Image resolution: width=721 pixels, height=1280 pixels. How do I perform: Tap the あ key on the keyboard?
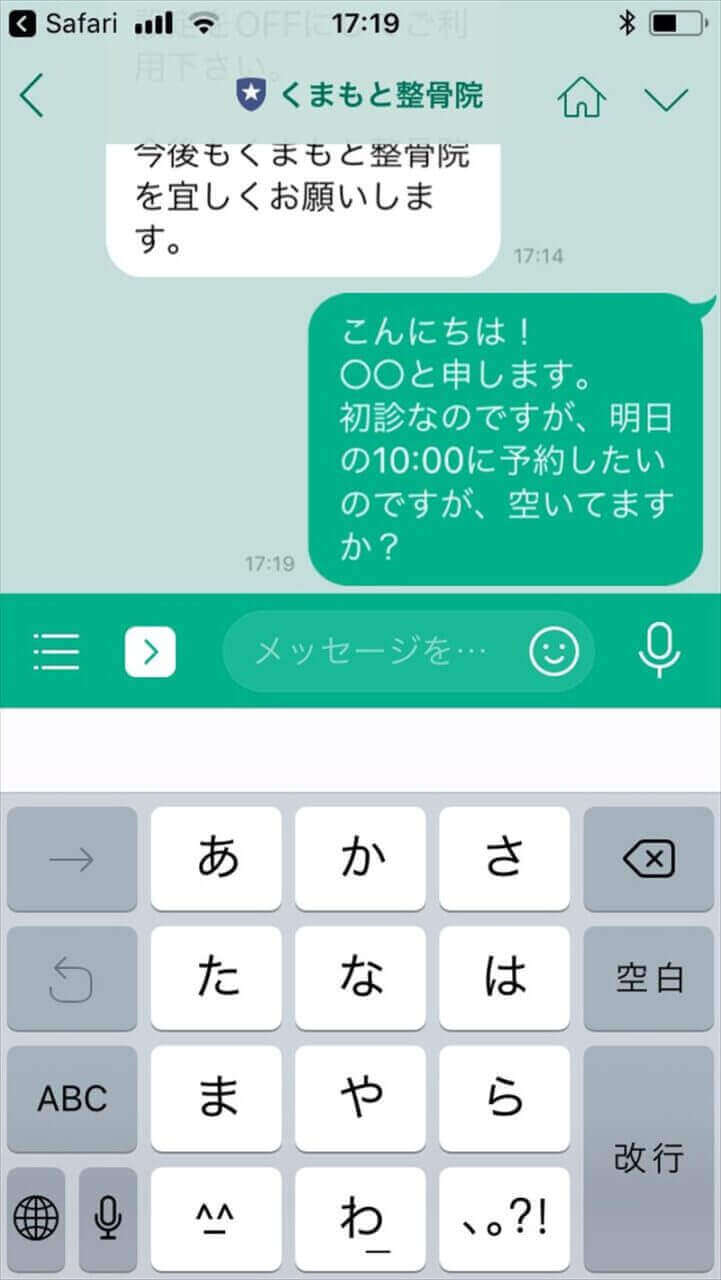(216, 859)
